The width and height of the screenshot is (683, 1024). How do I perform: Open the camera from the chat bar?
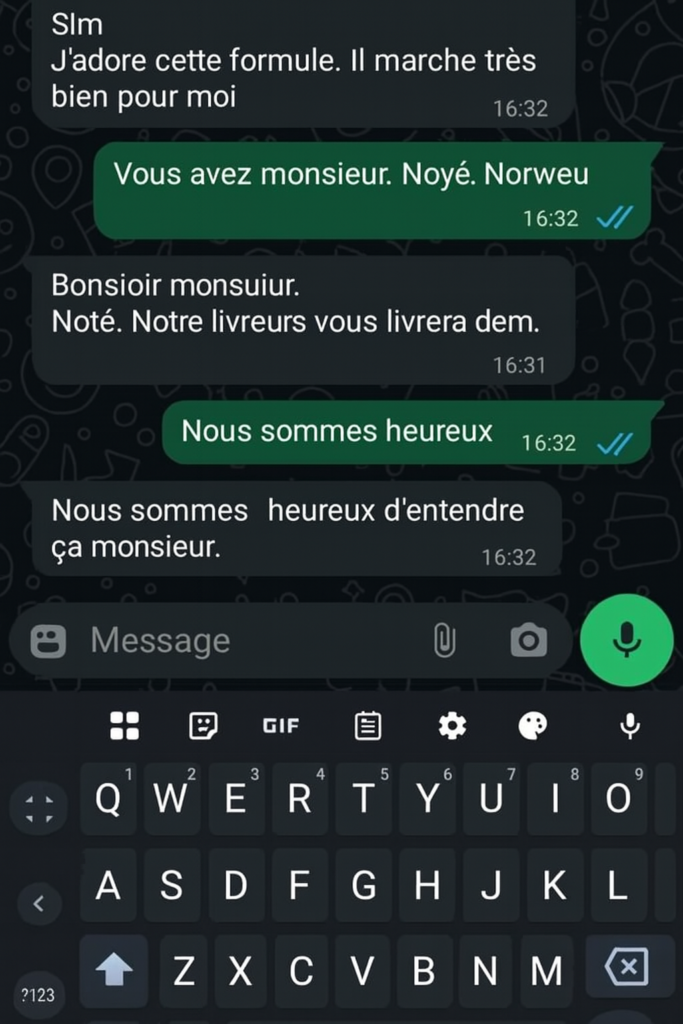pyautogui.click(x=528, y=641)
